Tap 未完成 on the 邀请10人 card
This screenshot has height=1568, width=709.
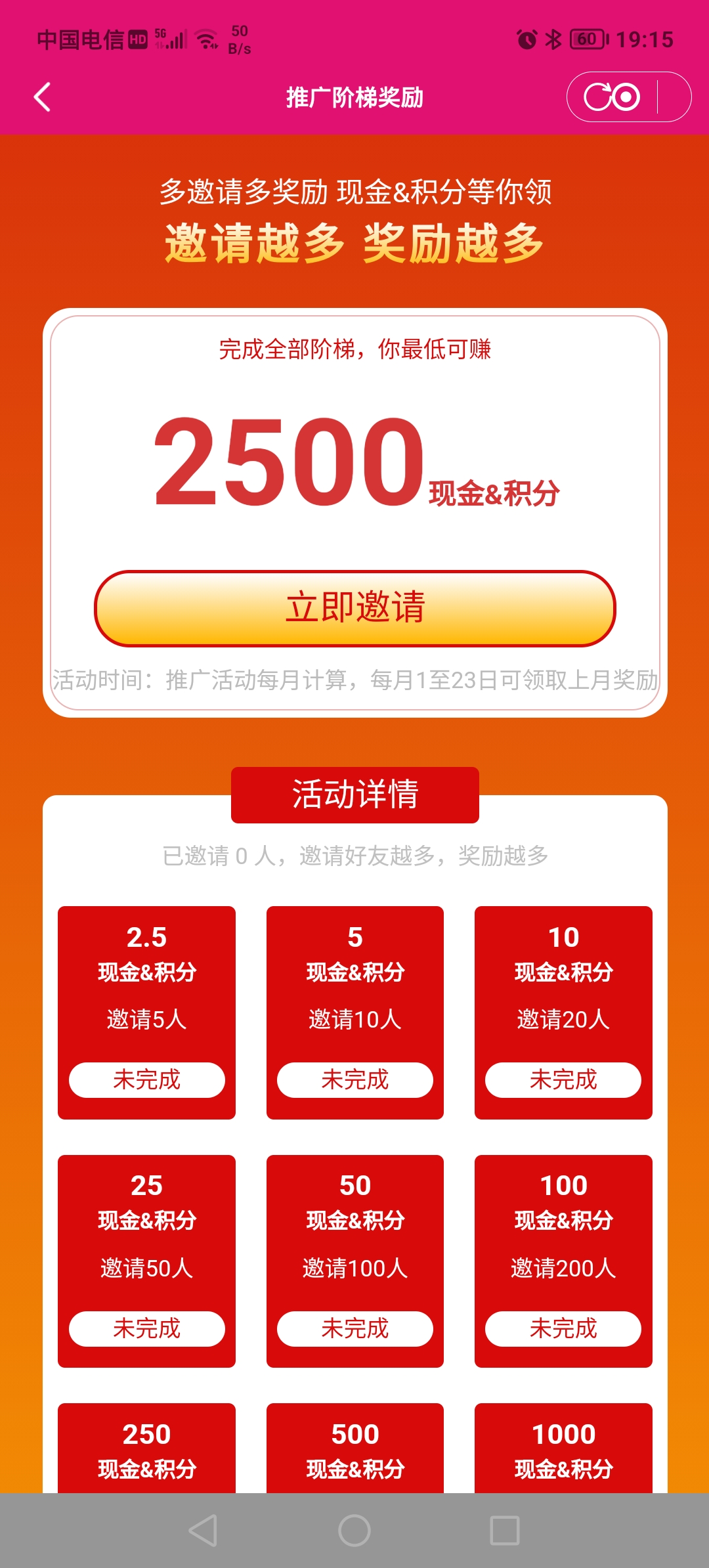tap(355, 1080)
